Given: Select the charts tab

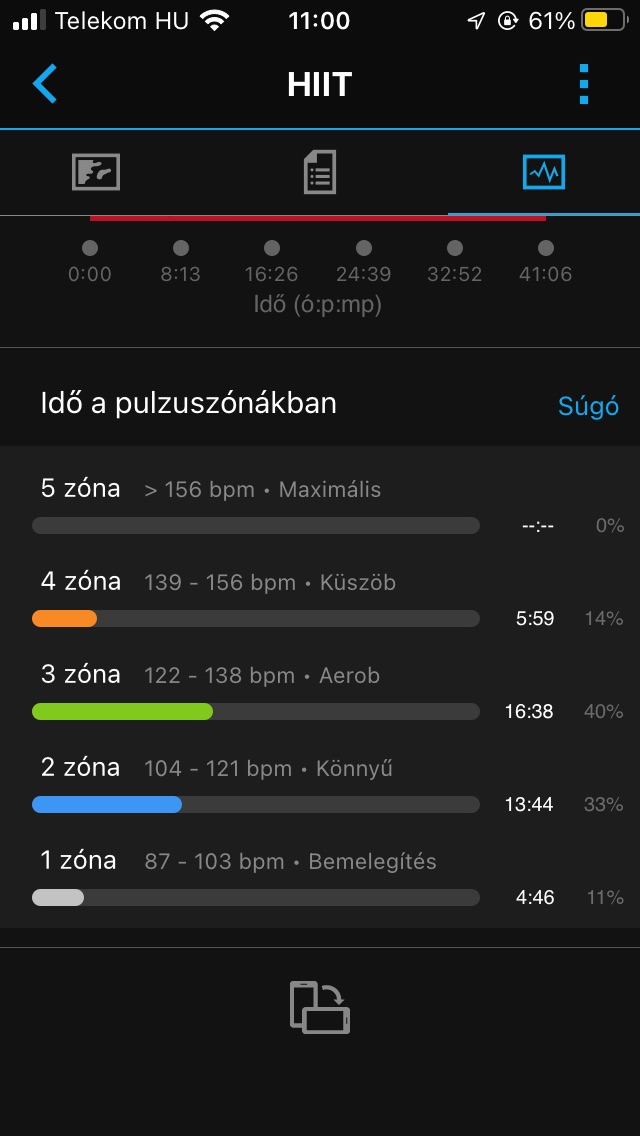Looking at the screenshot, I should pyautogui.click(x=543, y=172).
